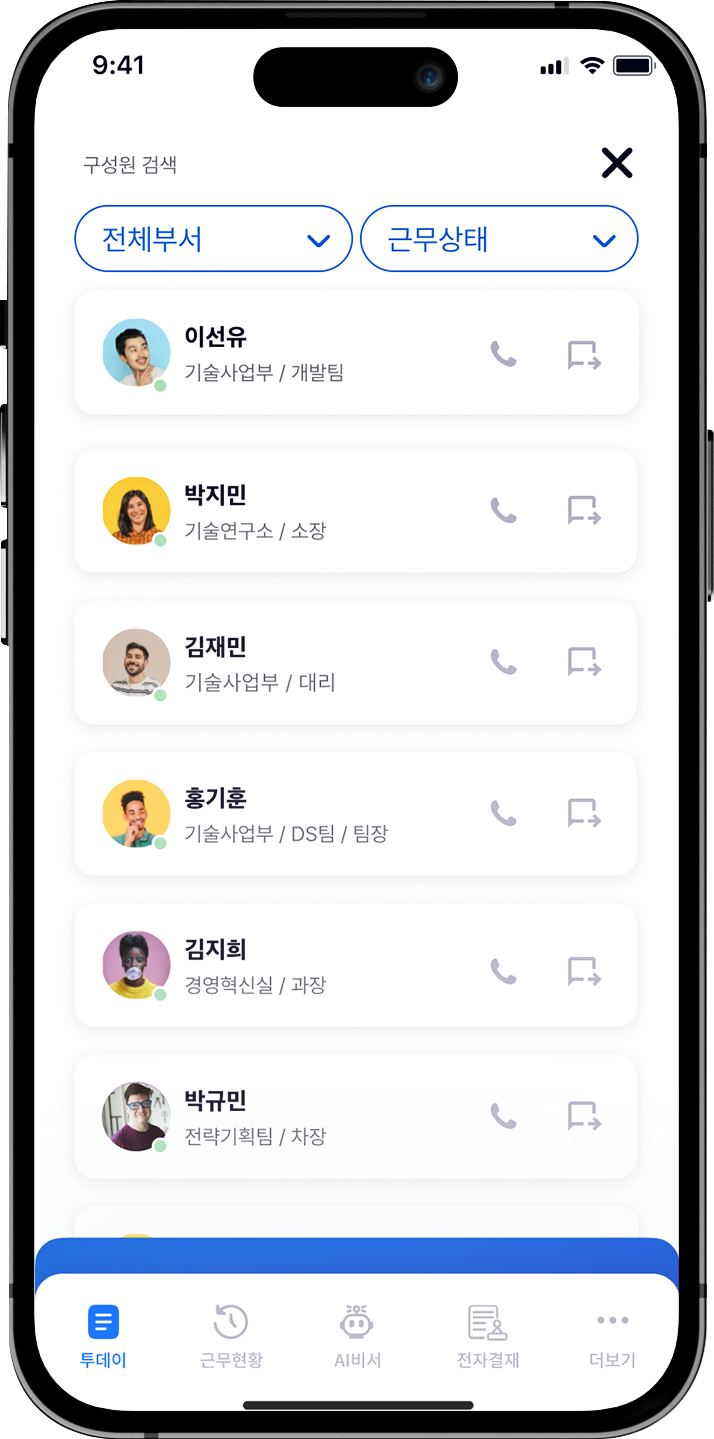
Task: Open the 더보기 tab
Action: (612, 1336)
